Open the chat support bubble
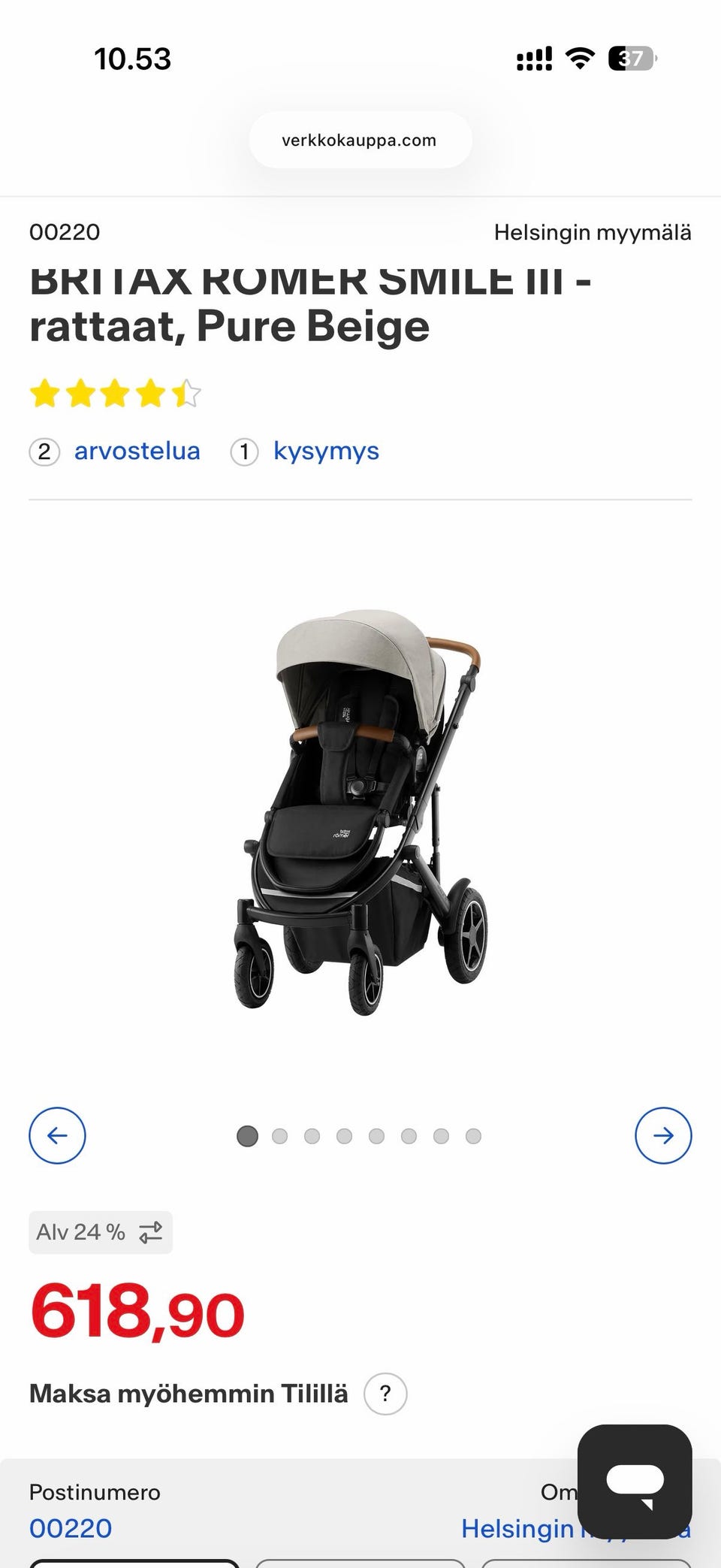The width and height of the screenshot is (721, 1568). [x=635, y=1481]
